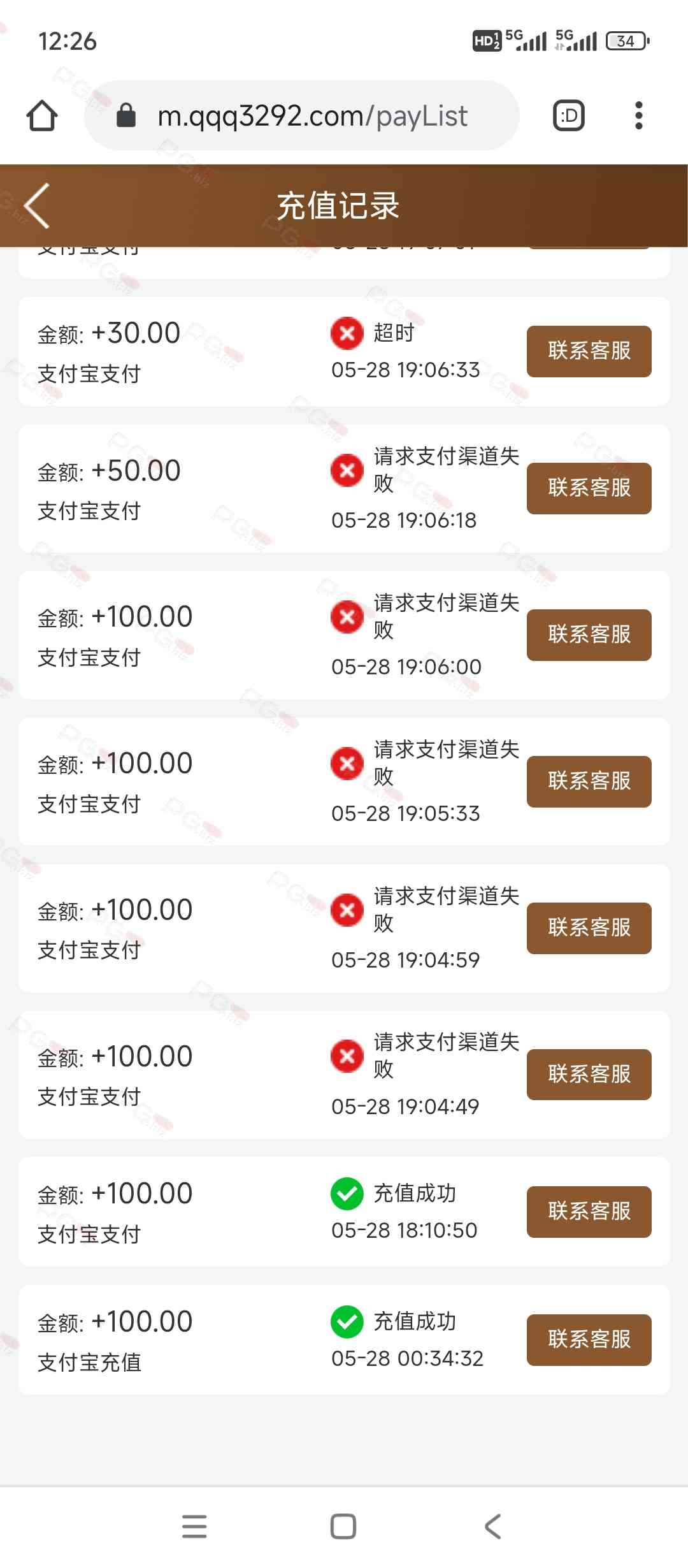Tap the system home button
This screenshot has width=688, height=1568.
pyautogui.click(x=343, y=1527)
